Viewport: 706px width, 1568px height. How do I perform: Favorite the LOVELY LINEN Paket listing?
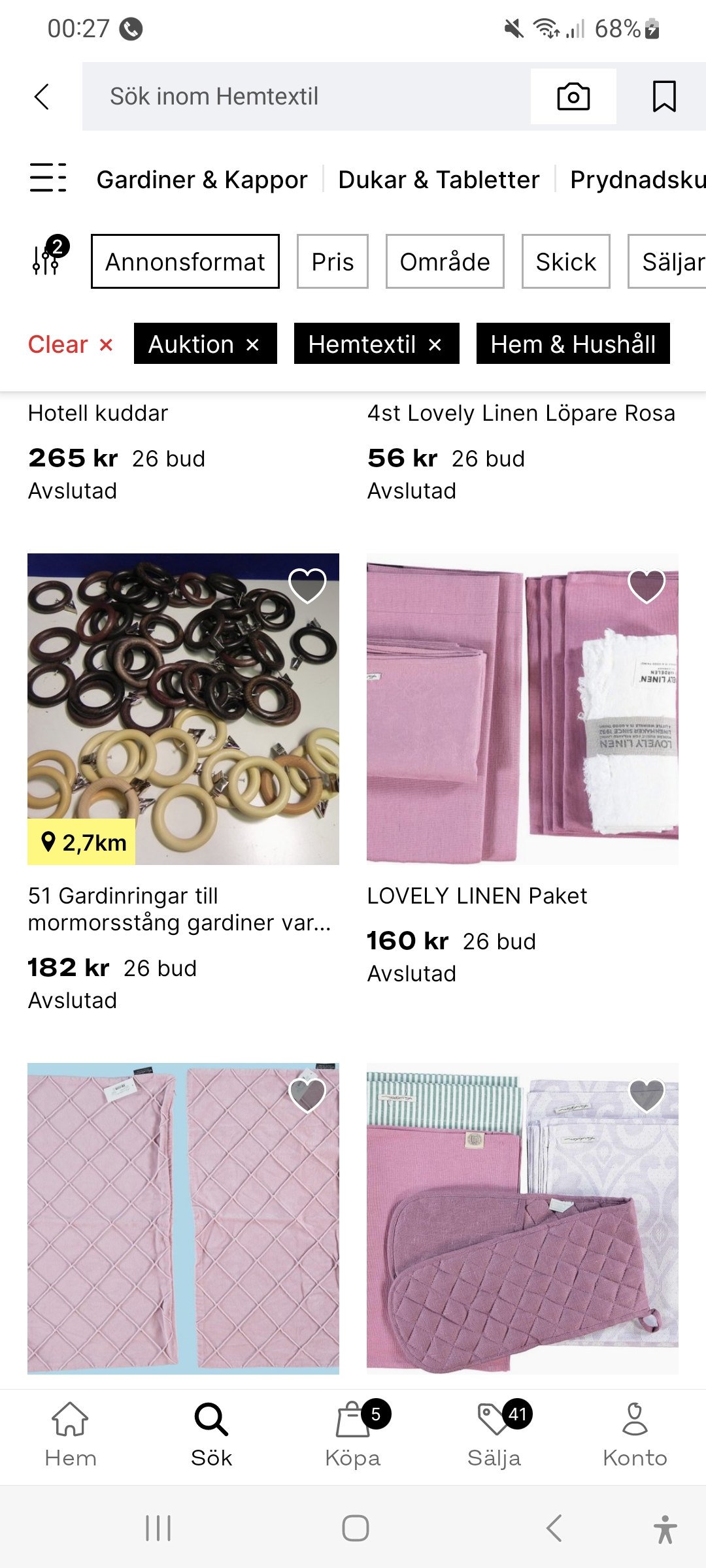click(x=646, y=585)
